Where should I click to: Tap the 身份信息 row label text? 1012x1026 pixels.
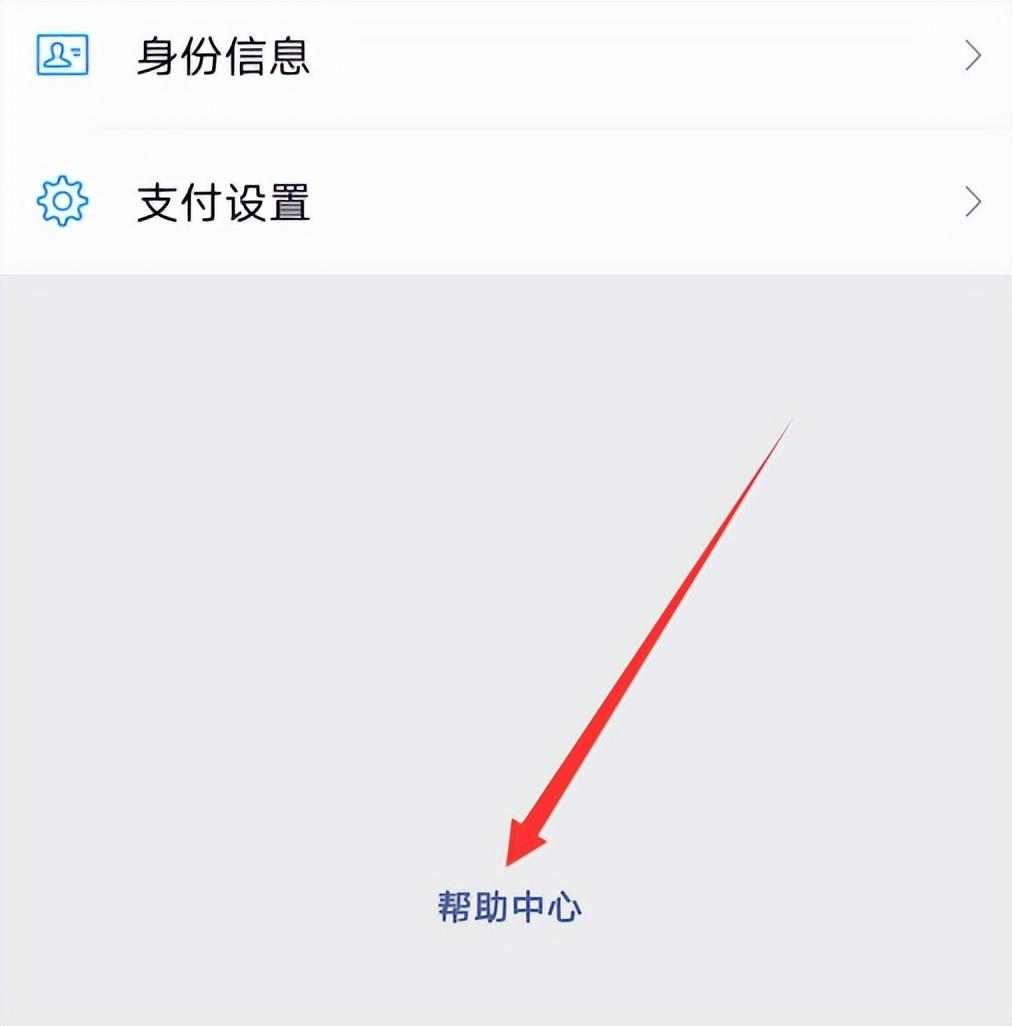pos(222,57)
